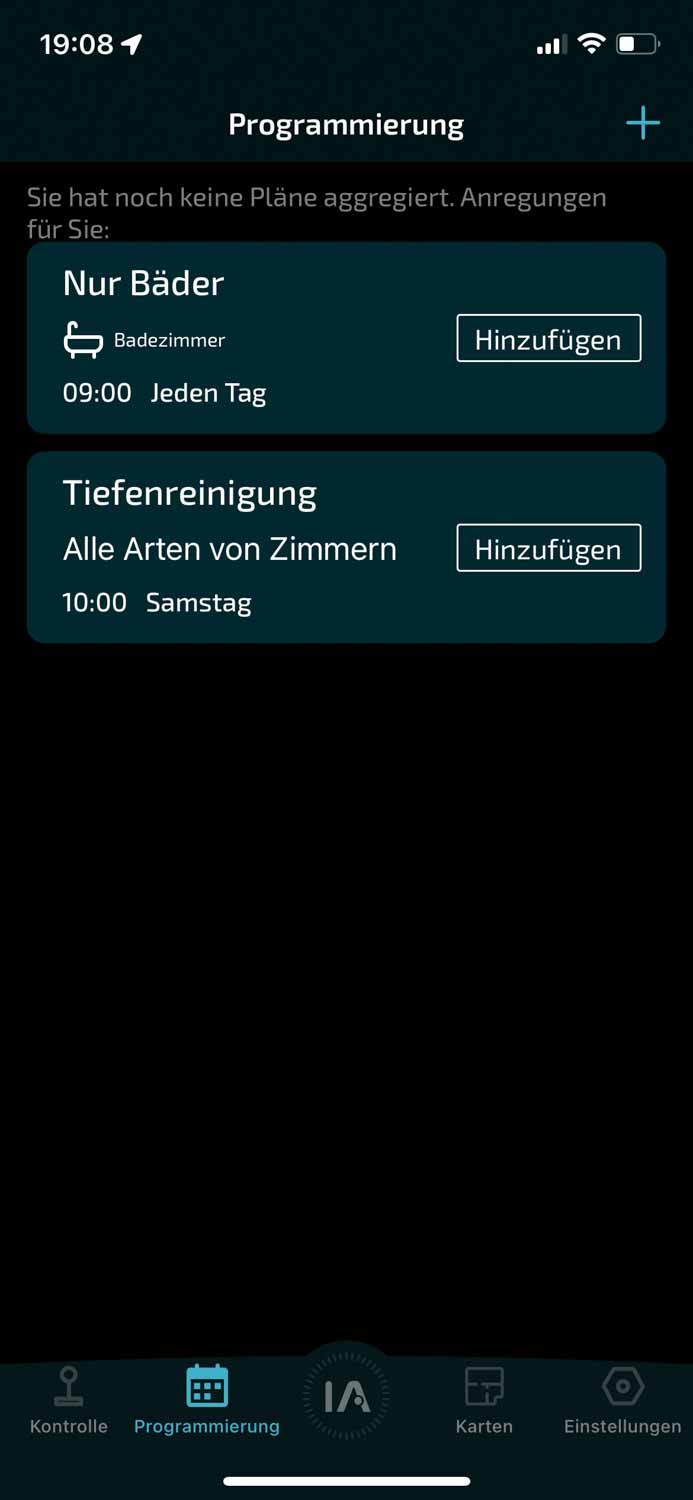This screenshot has height=1500, width=693.
Task: Tap the plus icon to add a plan
Action: click(643, 124)
